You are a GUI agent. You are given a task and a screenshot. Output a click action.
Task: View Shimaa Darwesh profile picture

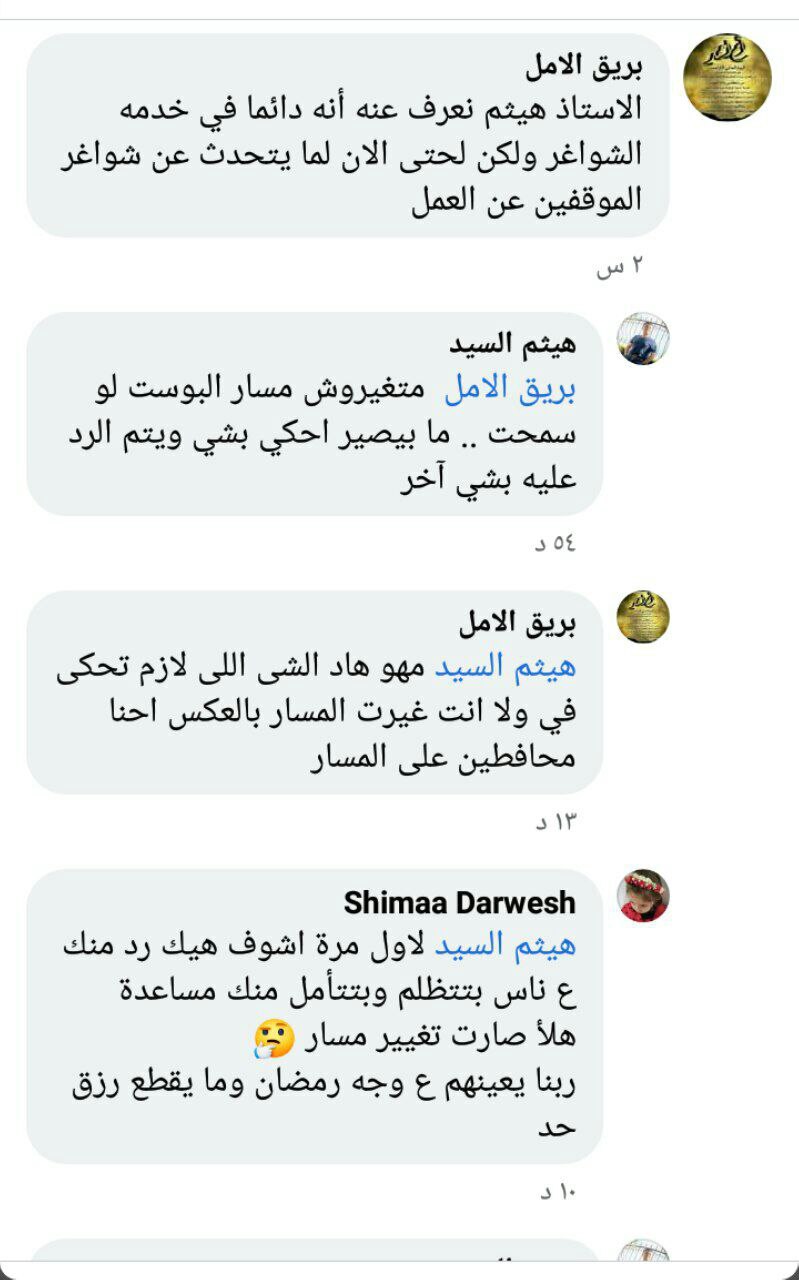[x=643, y=894]
